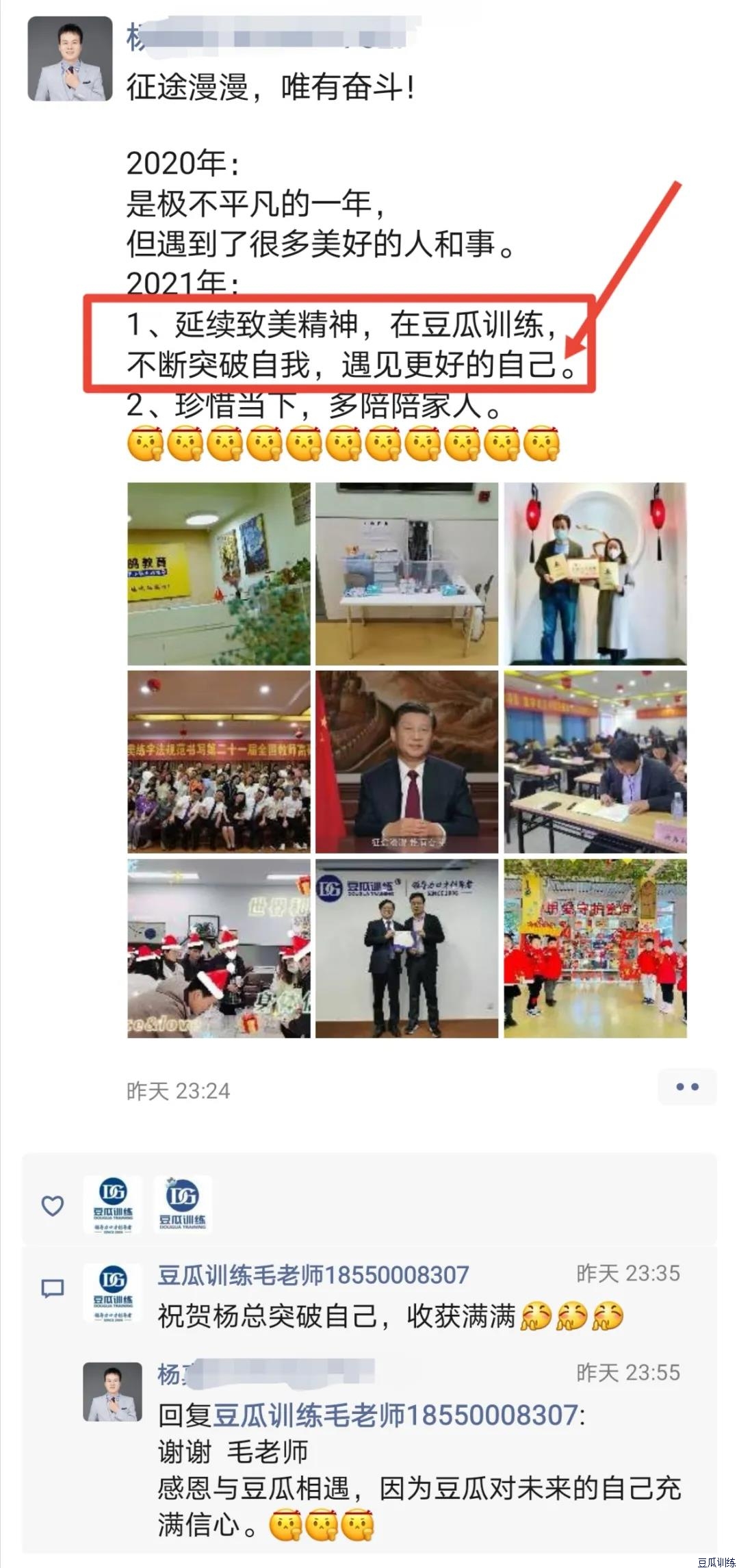View the photo of table with supplies
739x1568 pixels.
tap(406, 574)
